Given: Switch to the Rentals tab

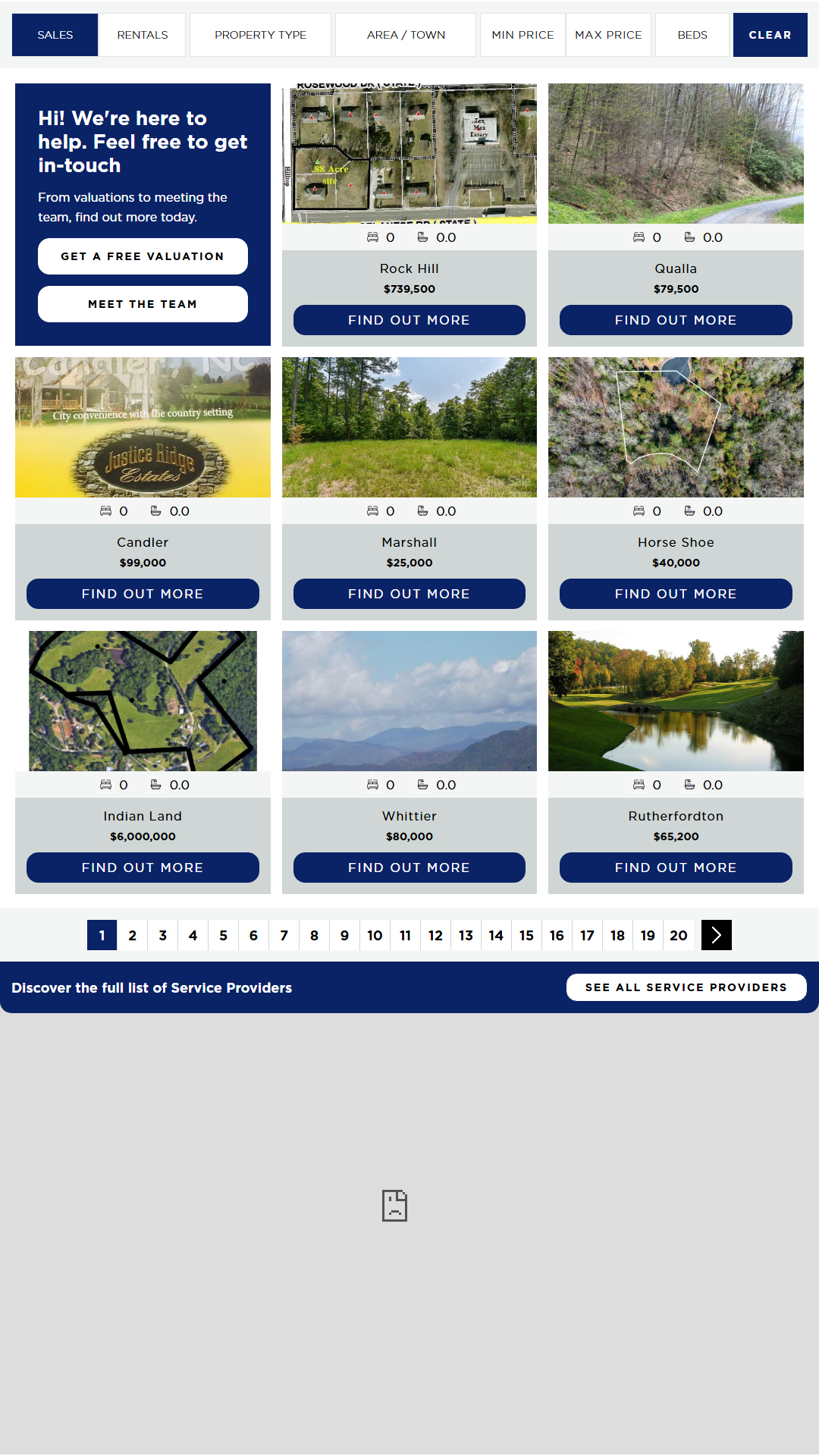Looking at the screenshot, I should (x=142, y=35).
